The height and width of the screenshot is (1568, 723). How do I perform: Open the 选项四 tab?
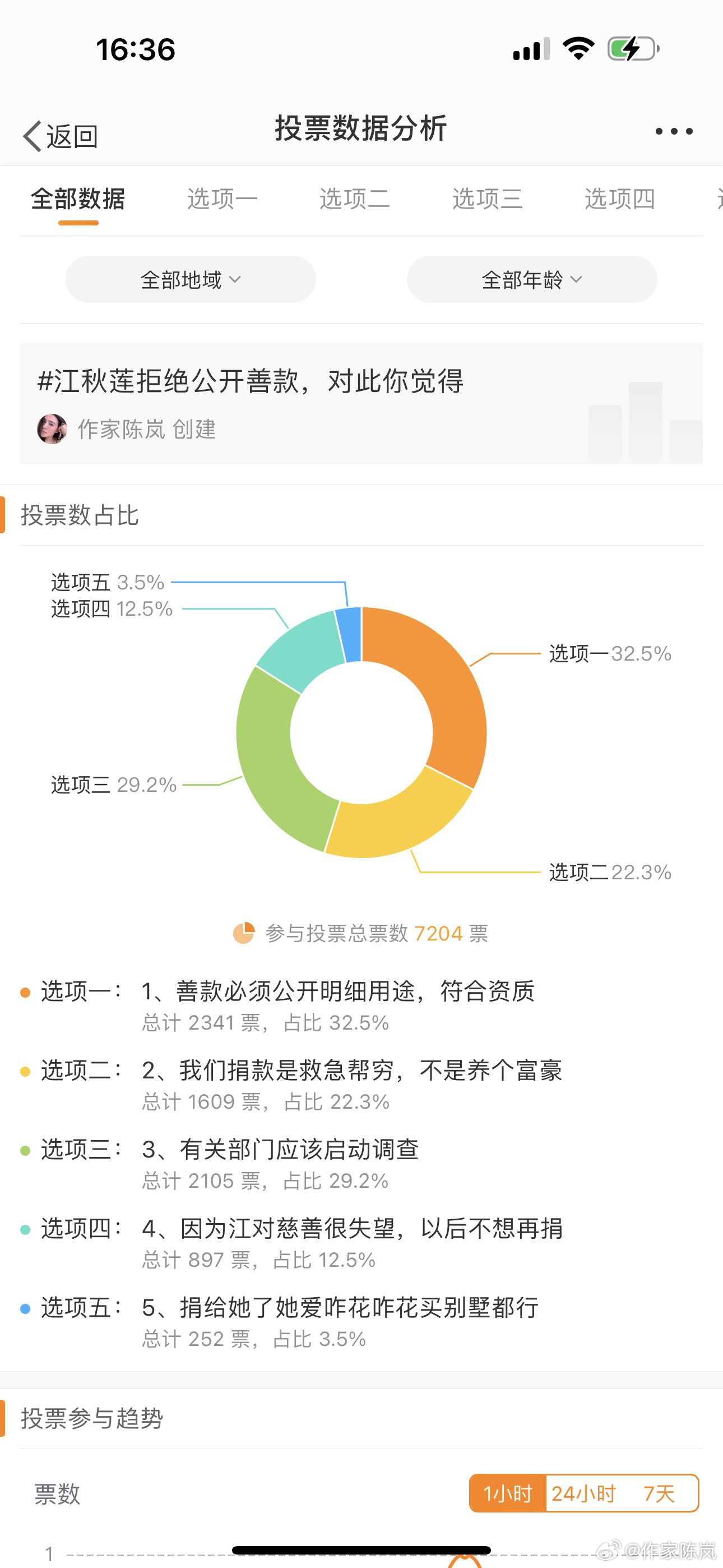(x=619, y=199)
